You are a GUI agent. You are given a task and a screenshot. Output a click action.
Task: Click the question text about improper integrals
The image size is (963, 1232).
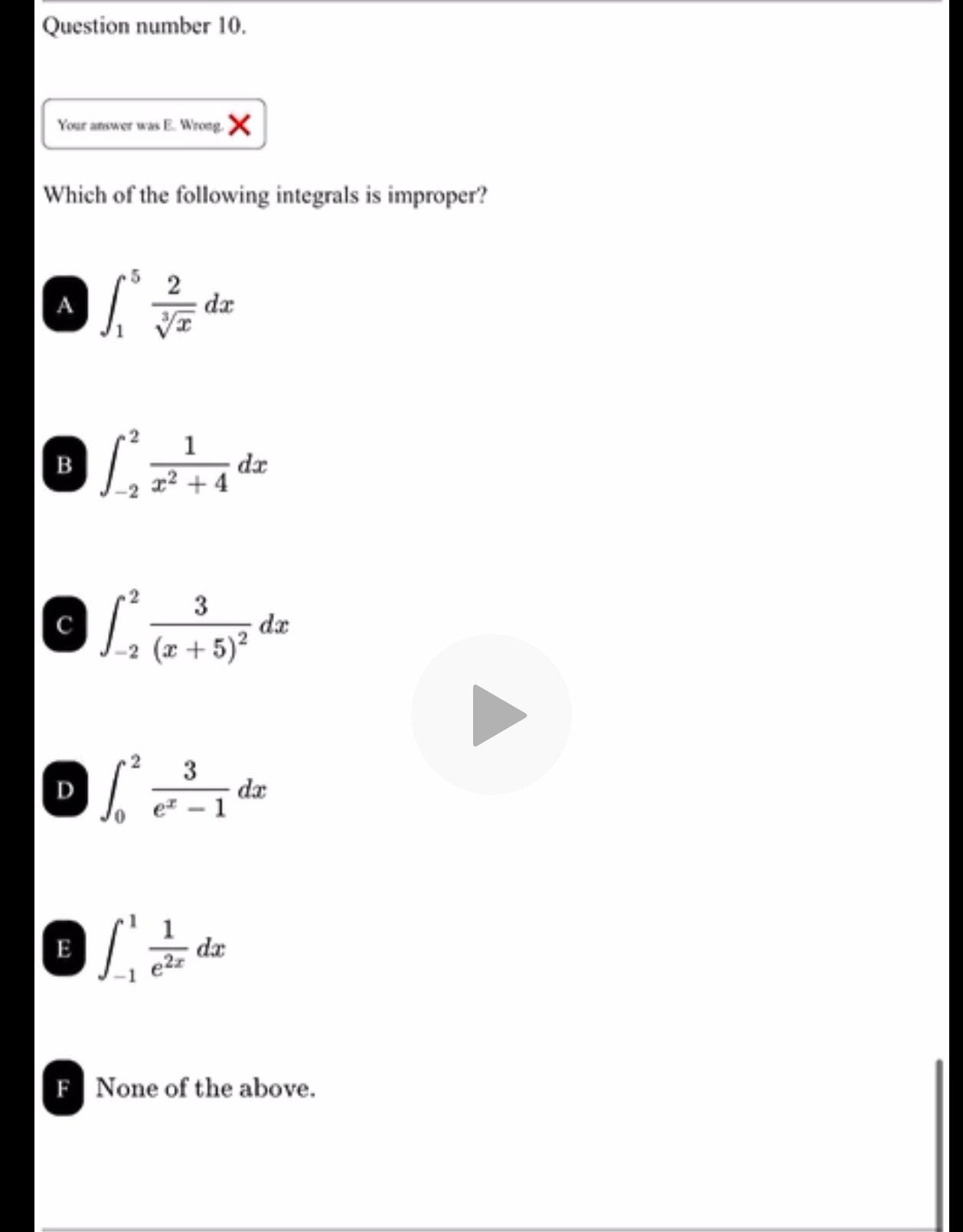[266, 195]
